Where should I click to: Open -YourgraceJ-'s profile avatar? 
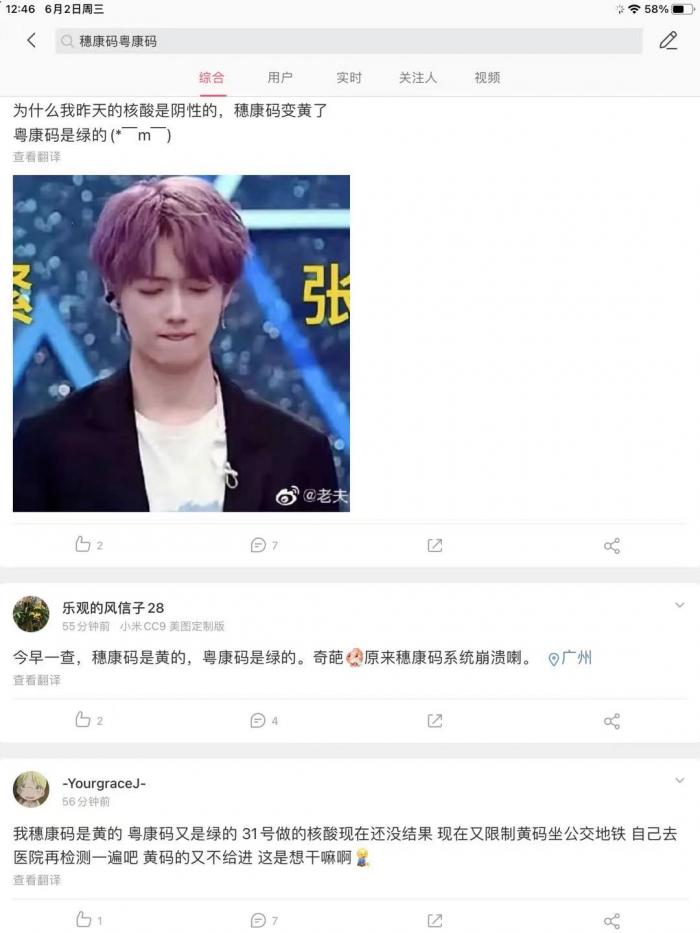tap(31, 789)
